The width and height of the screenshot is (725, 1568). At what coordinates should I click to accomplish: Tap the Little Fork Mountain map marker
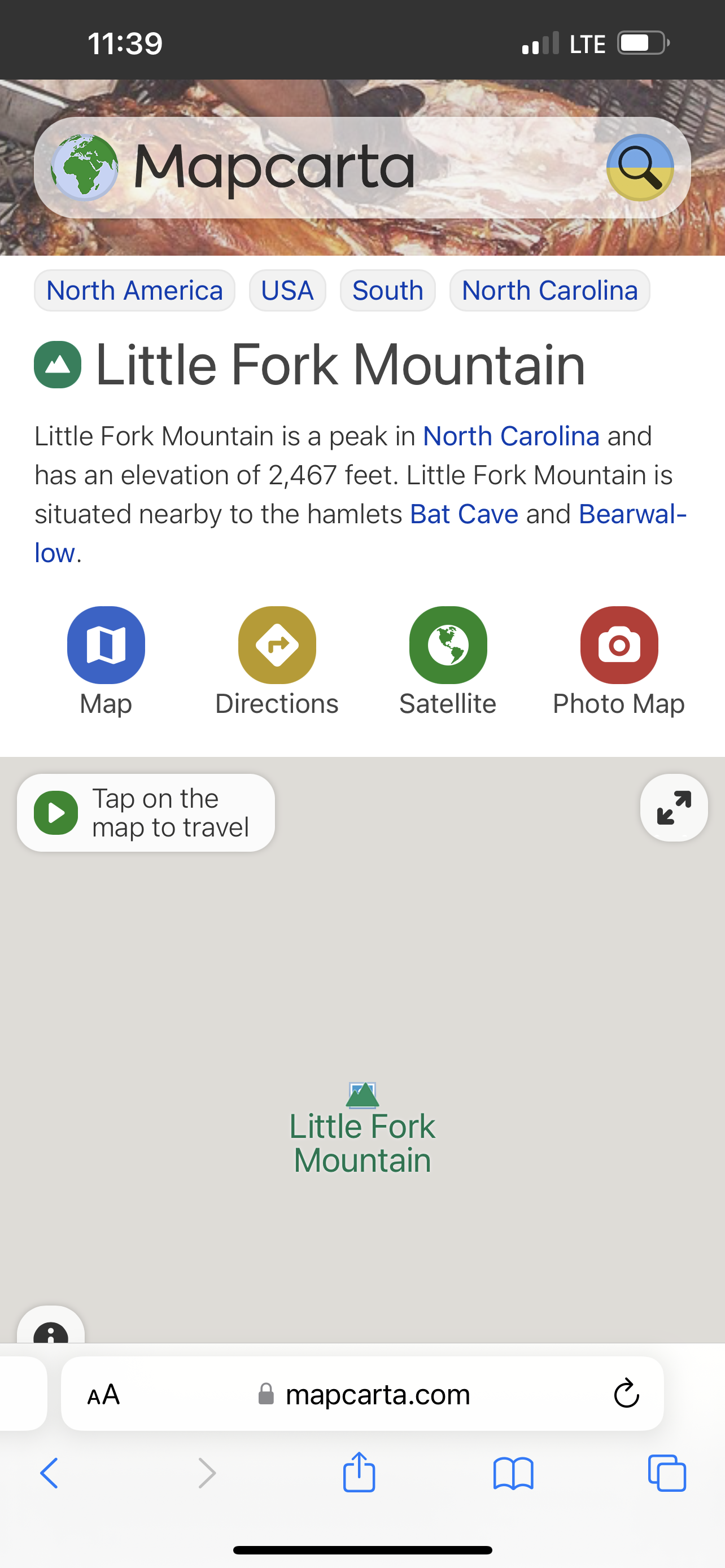(363, 1096)
